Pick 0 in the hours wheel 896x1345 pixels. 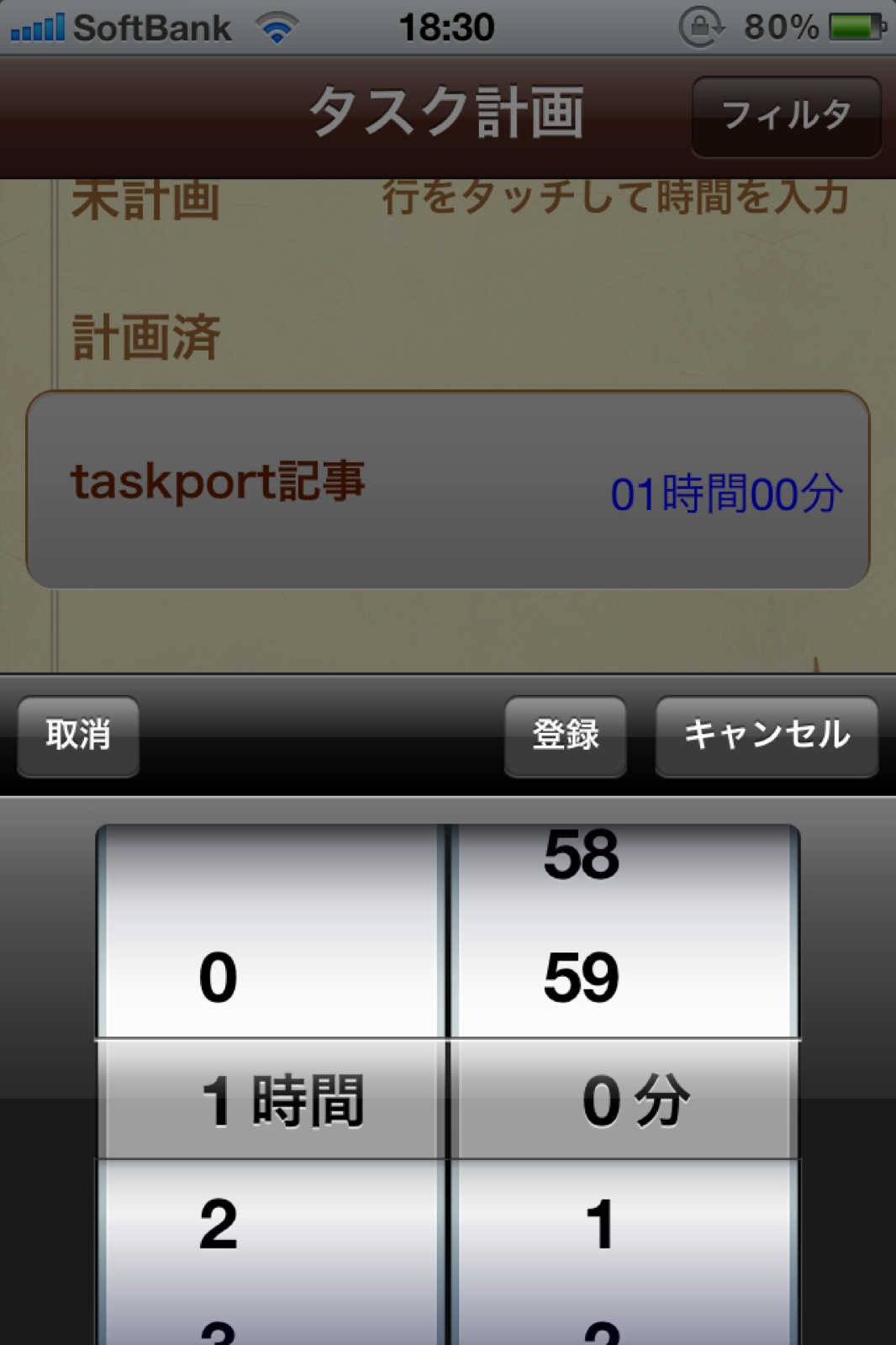pyautogui.click(x=219, y=978)
